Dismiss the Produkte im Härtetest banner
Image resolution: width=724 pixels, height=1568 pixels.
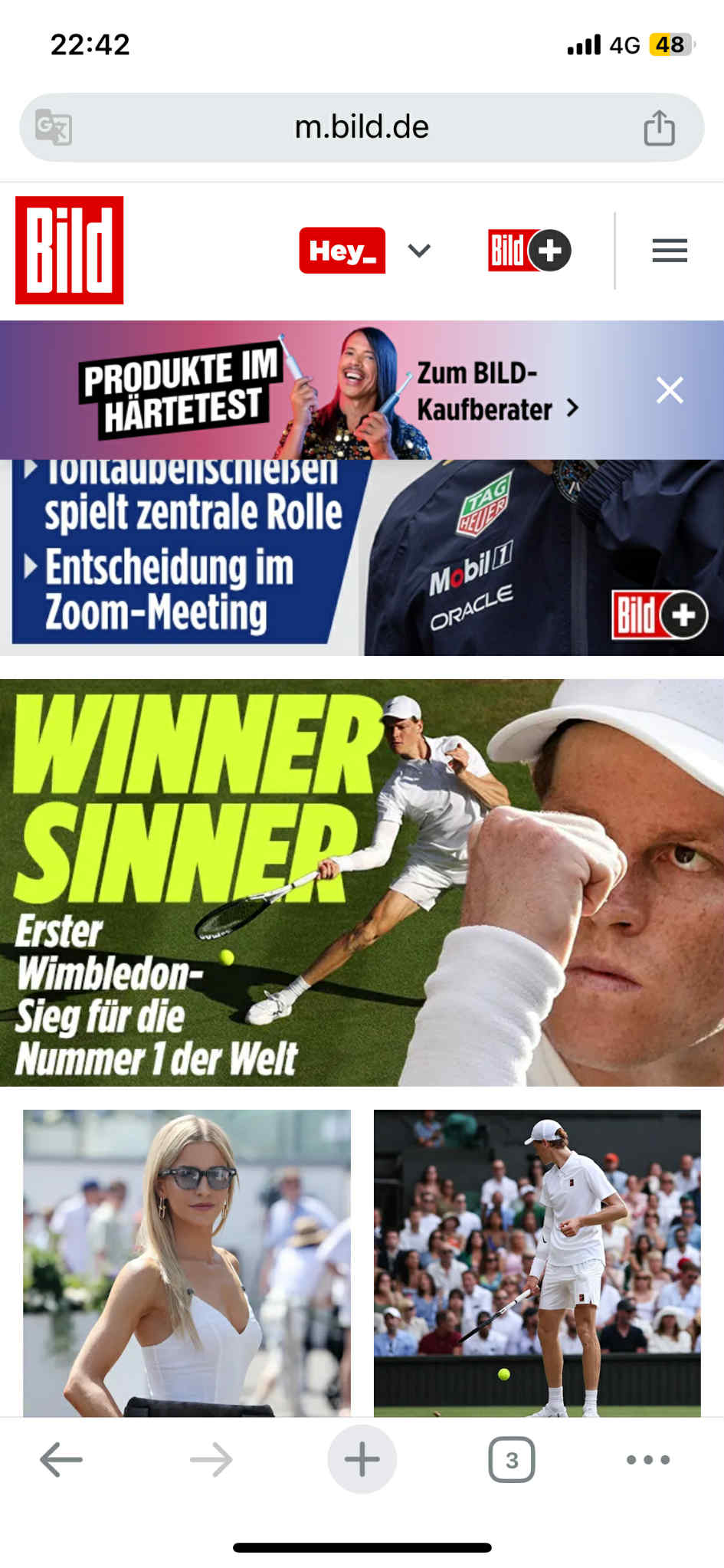(x=669, y=391)
